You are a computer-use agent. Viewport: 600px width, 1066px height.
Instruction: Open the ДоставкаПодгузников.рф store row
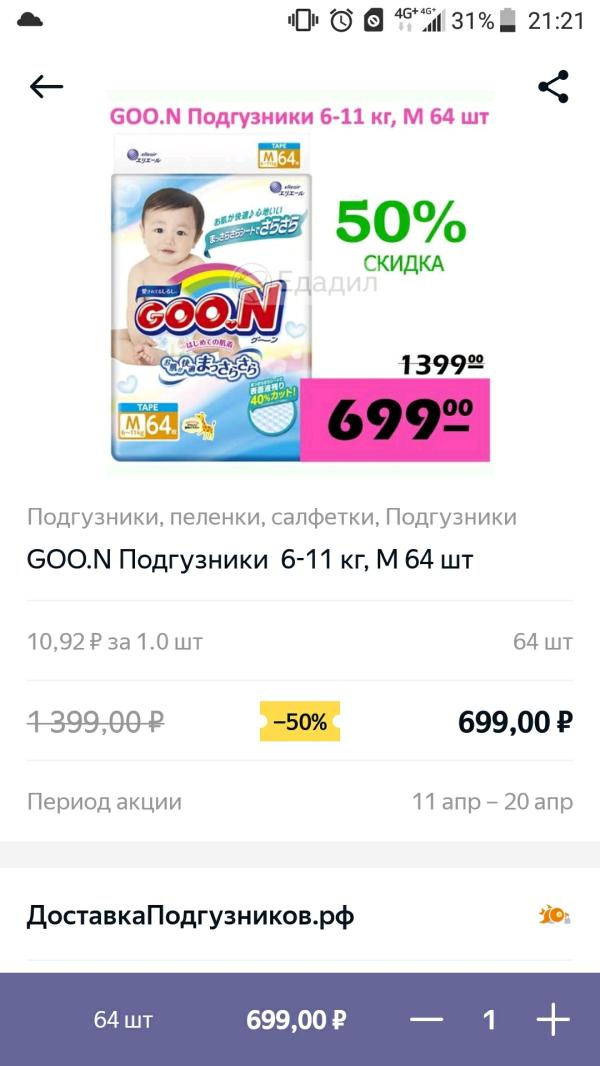pos(299,916)
